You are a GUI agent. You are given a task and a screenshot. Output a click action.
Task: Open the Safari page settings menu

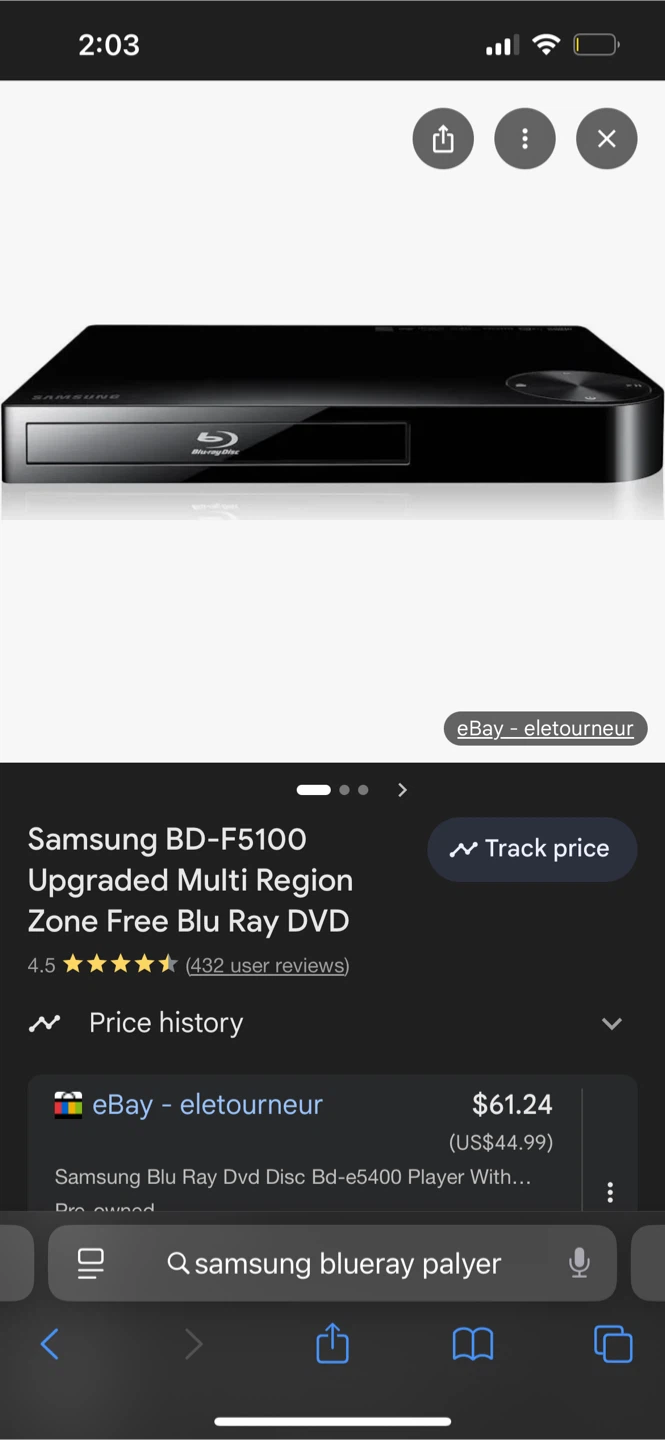pyautogui.click(x=91, y=1264)
